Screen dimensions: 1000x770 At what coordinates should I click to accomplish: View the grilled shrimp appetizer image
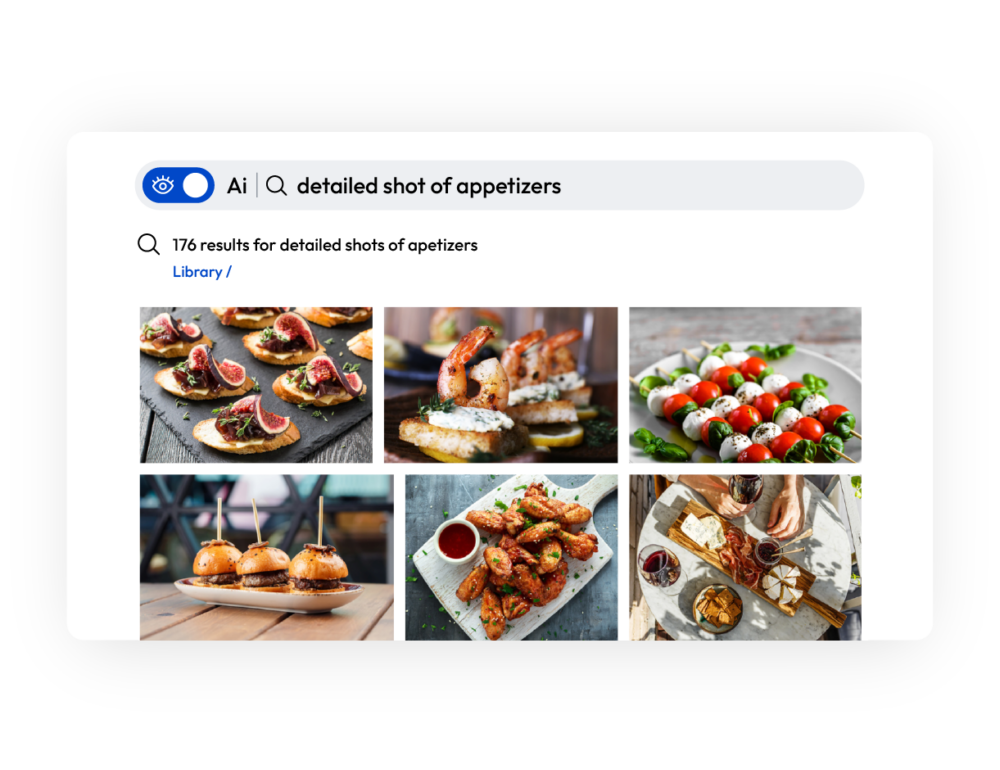click(500, 385)
